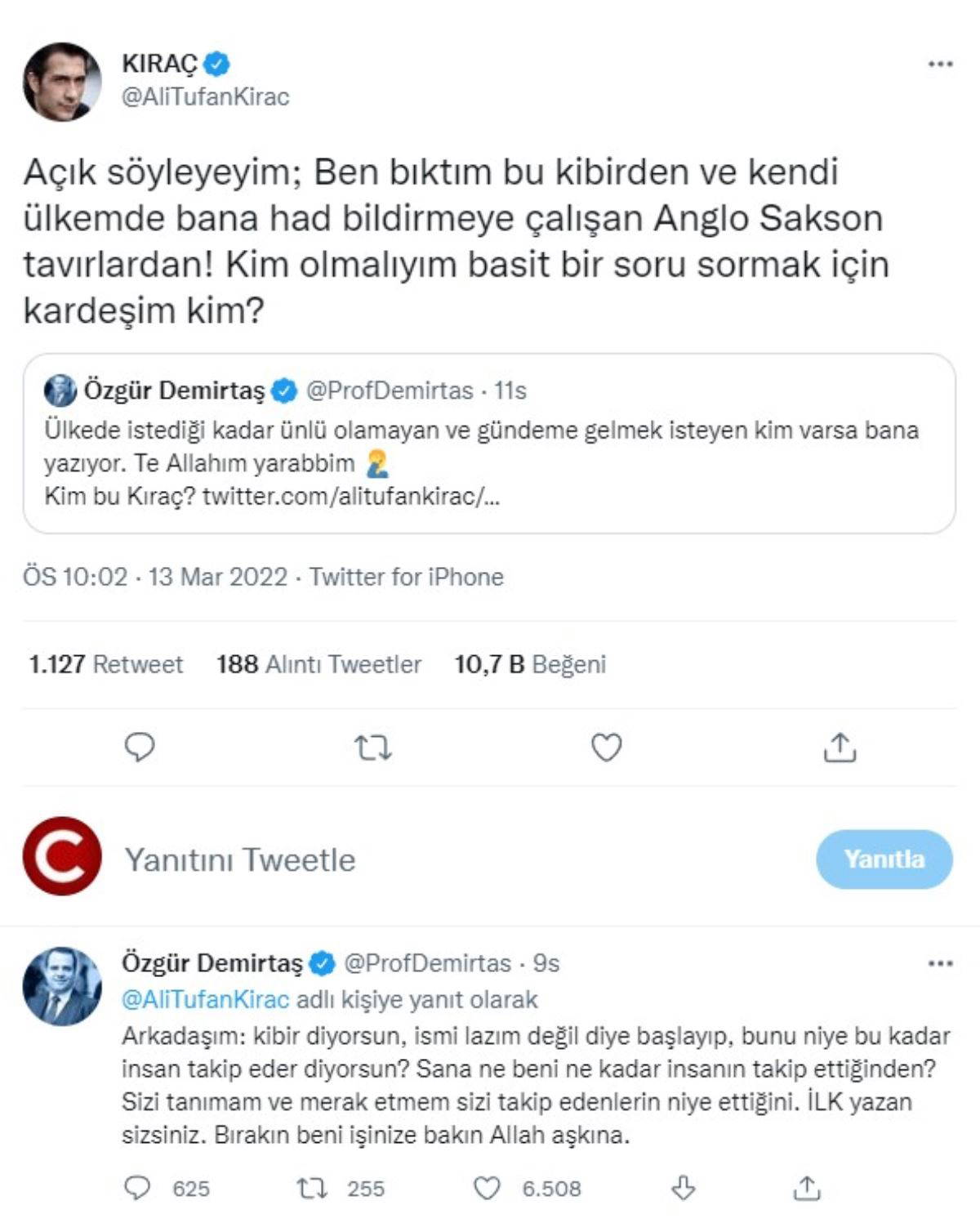Viewport: 980px width, 1223px height.
Task: Like KIRAÇ's main tweet
Action: (x=606, y=747)
